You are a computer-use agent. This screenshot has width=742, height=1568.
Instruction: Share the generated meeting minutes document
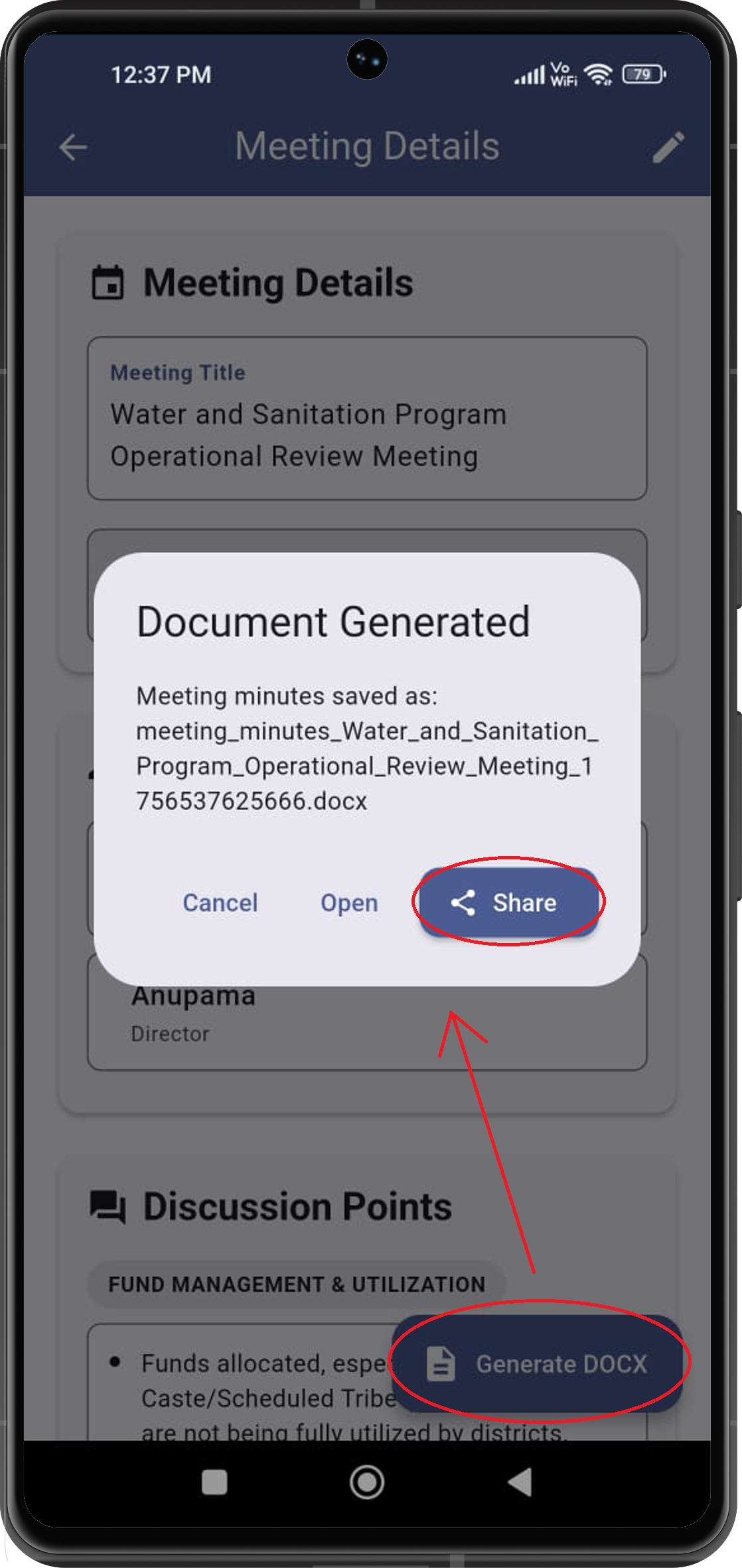point(509,903)
